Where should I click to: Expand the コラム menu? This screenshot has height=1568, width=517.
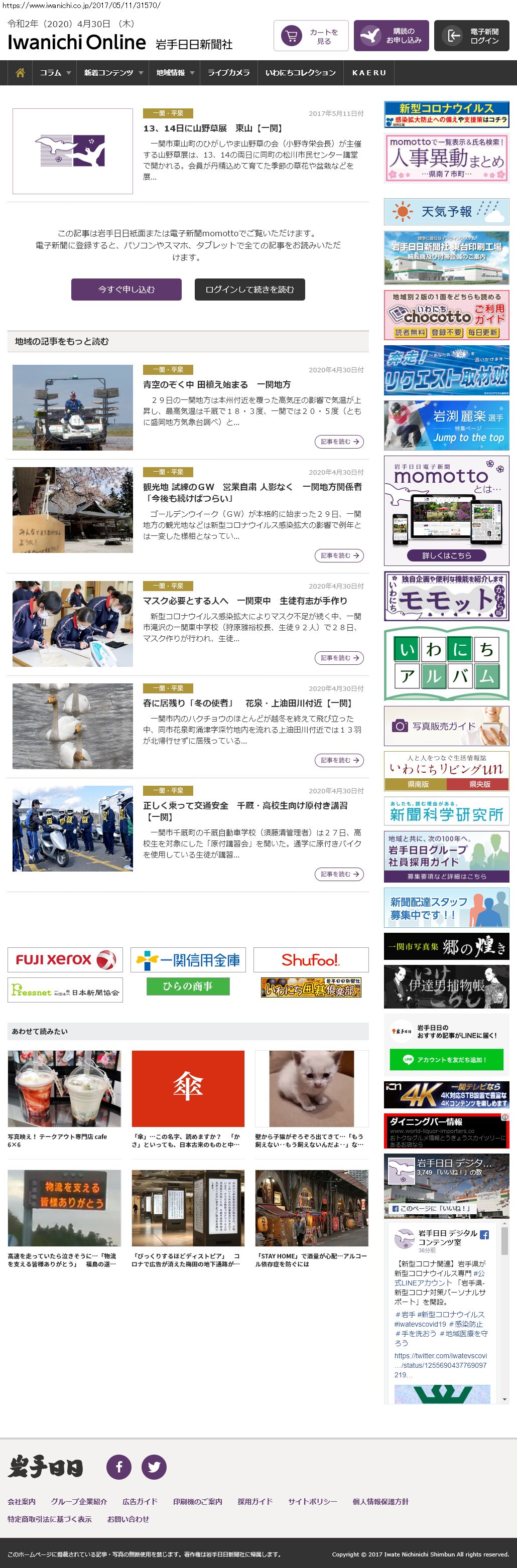click(x=55, y=73)
